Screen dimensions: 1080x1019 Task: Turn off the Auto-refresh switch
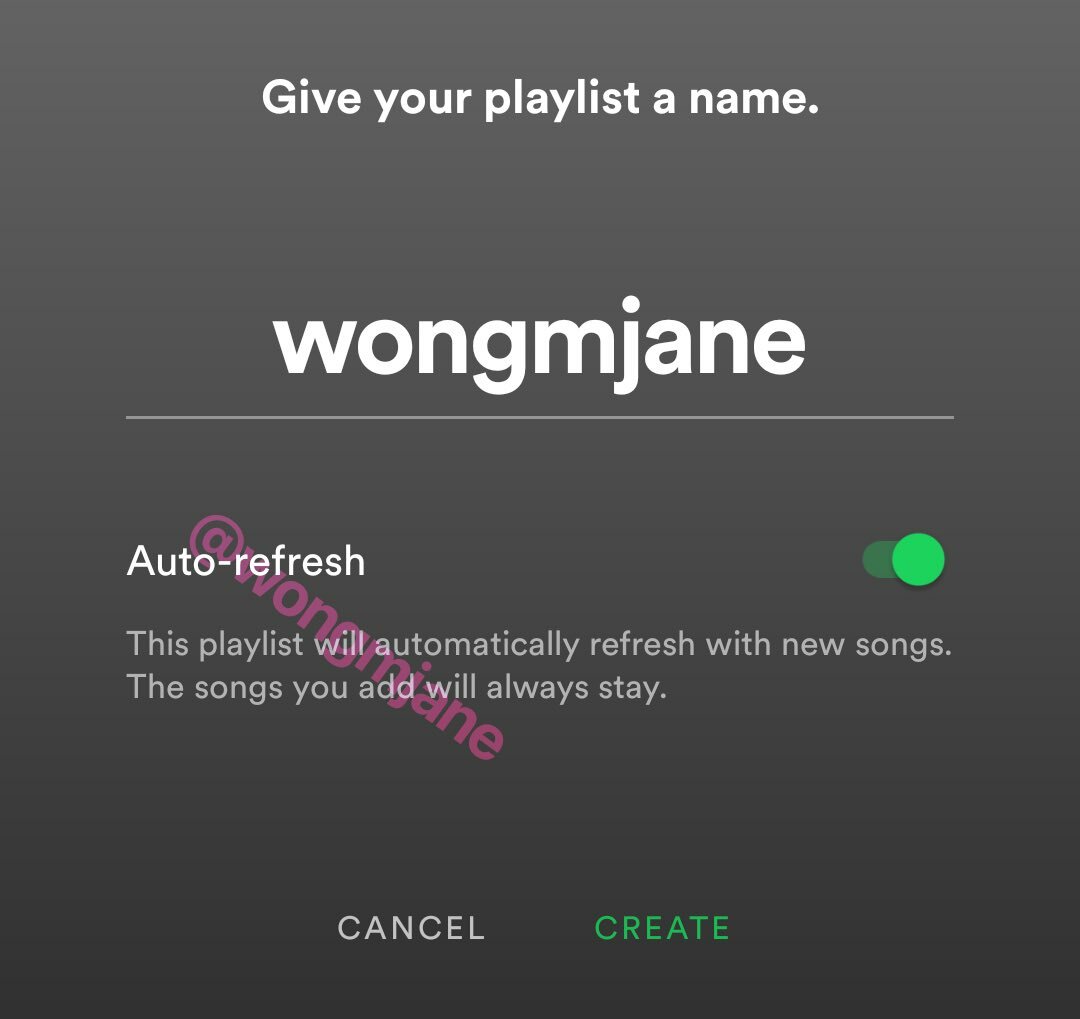(x=903, y=560)
